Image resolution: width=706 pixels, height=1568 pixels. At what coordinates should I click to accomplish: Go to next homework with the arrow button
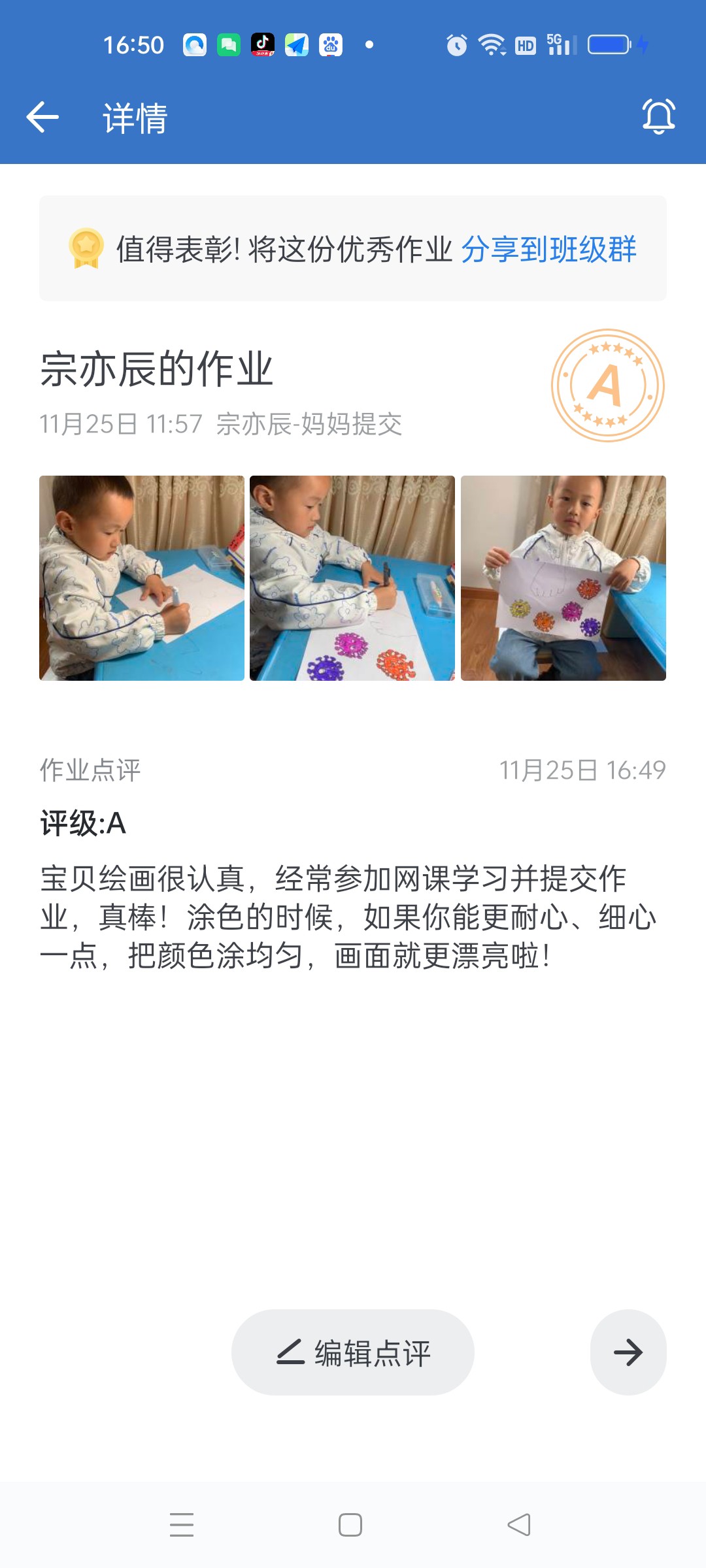(628, 1352)
